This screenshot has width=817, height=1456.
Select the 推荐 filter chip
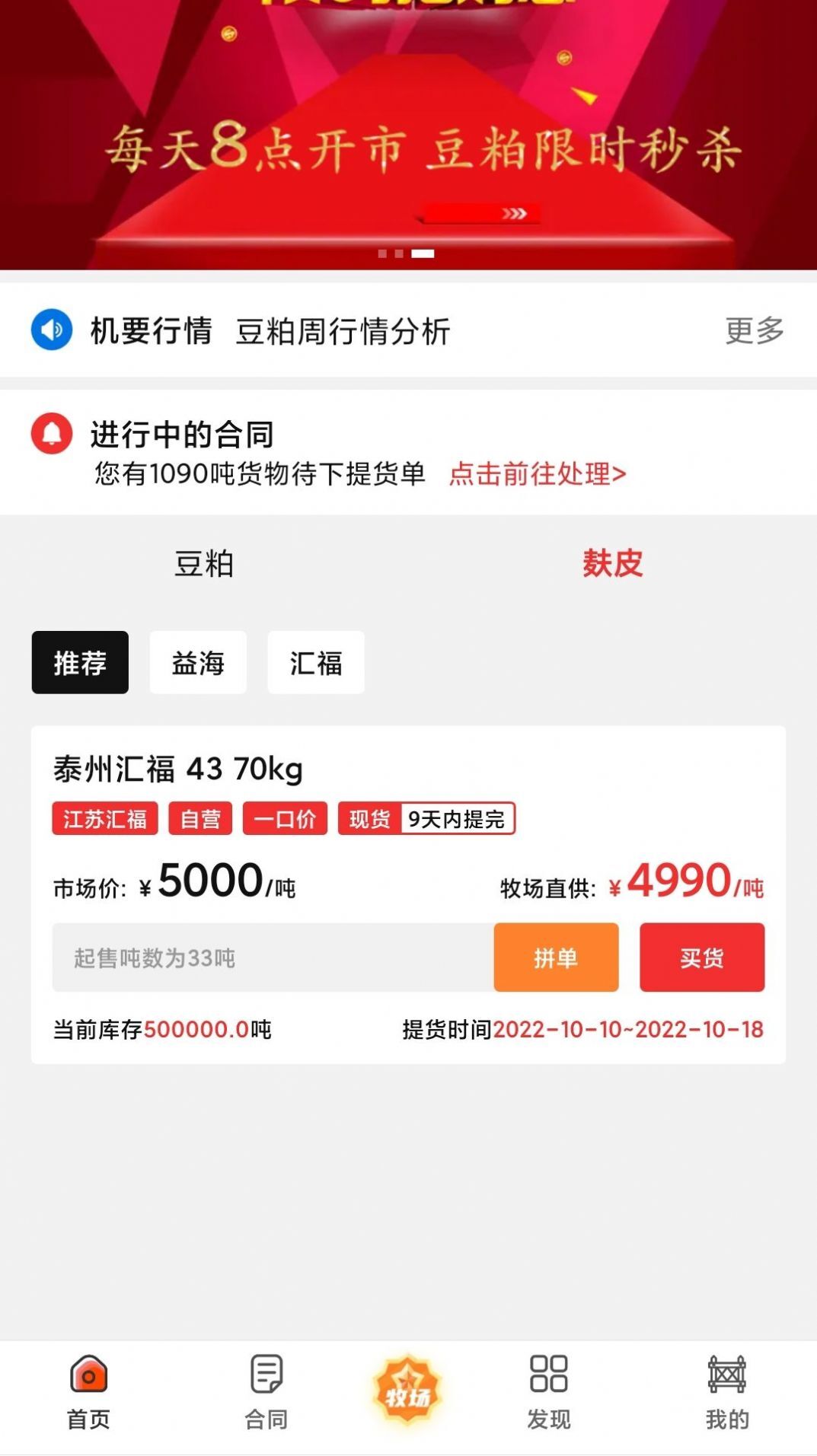pyautogui.click(x=80, y=663)
